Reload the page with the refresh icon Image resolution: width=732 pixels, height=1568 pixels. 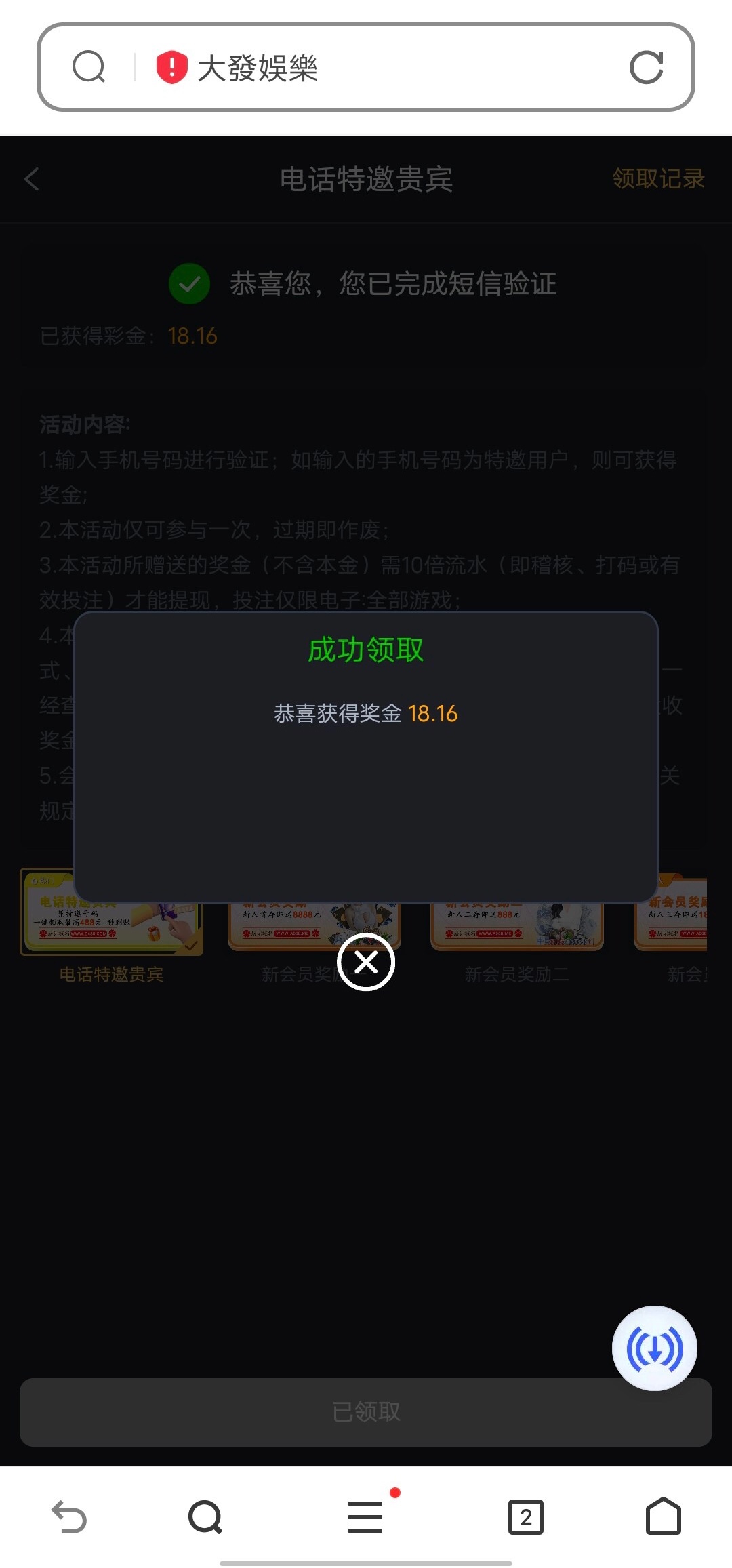coord(646,67)
